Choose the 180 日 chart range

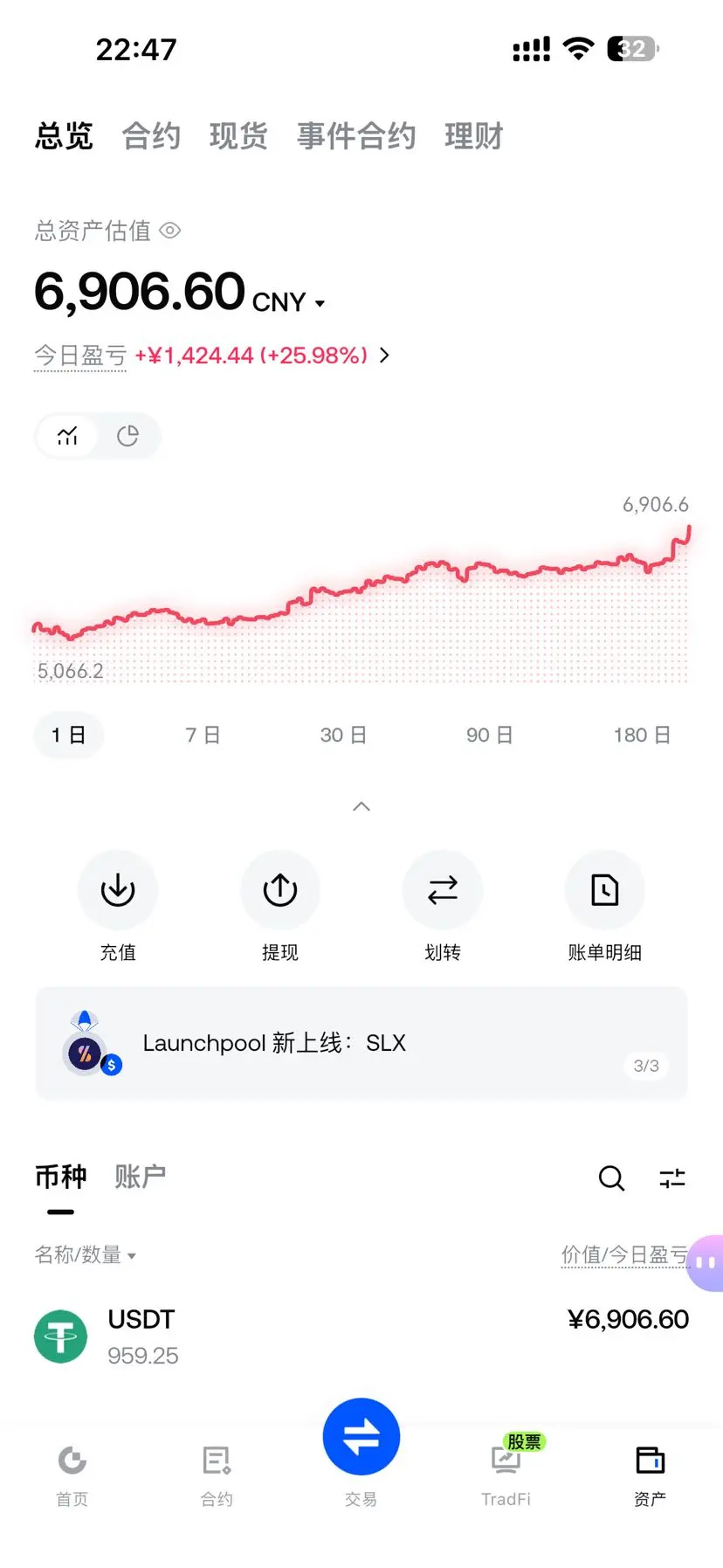642,735
